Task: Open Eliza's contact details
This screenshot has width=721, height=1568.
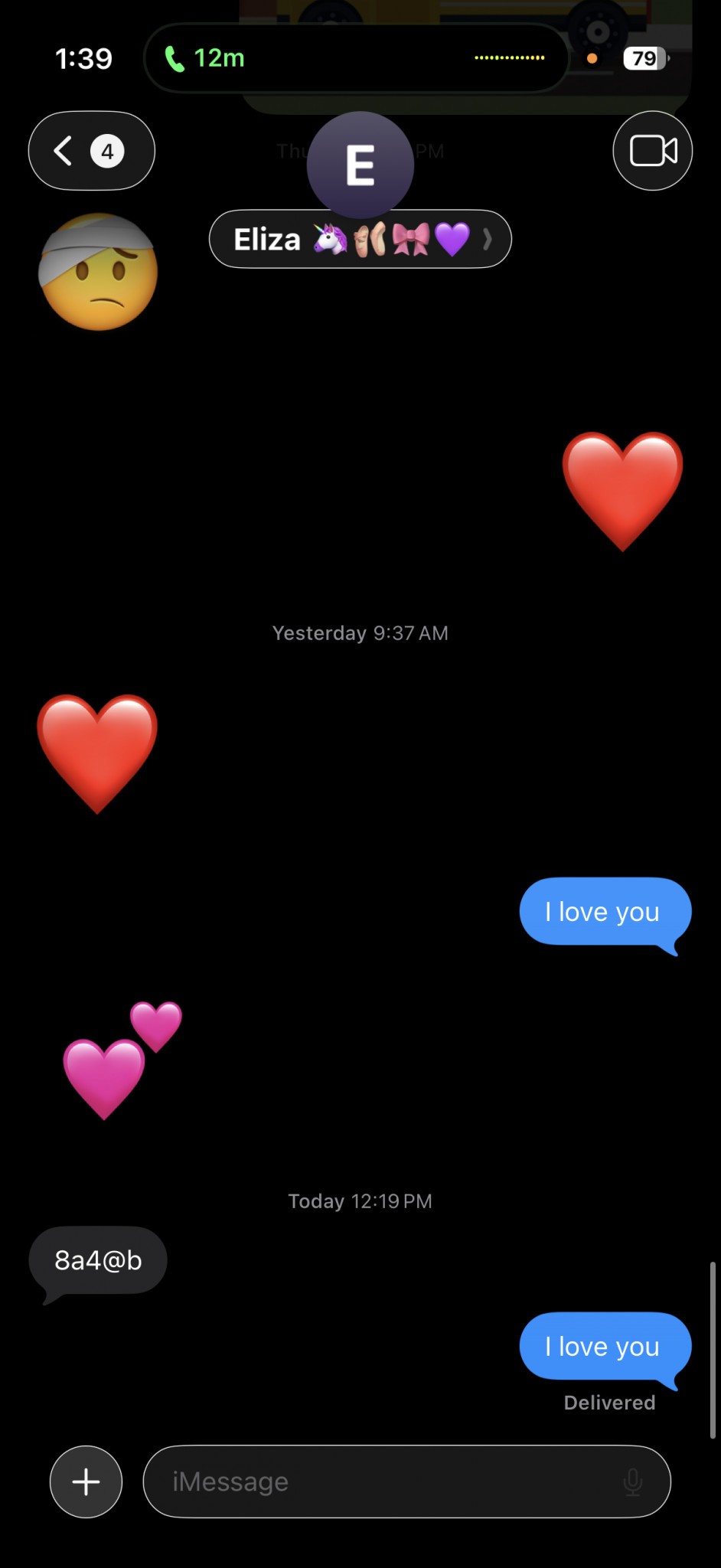Action: [360, 240]
